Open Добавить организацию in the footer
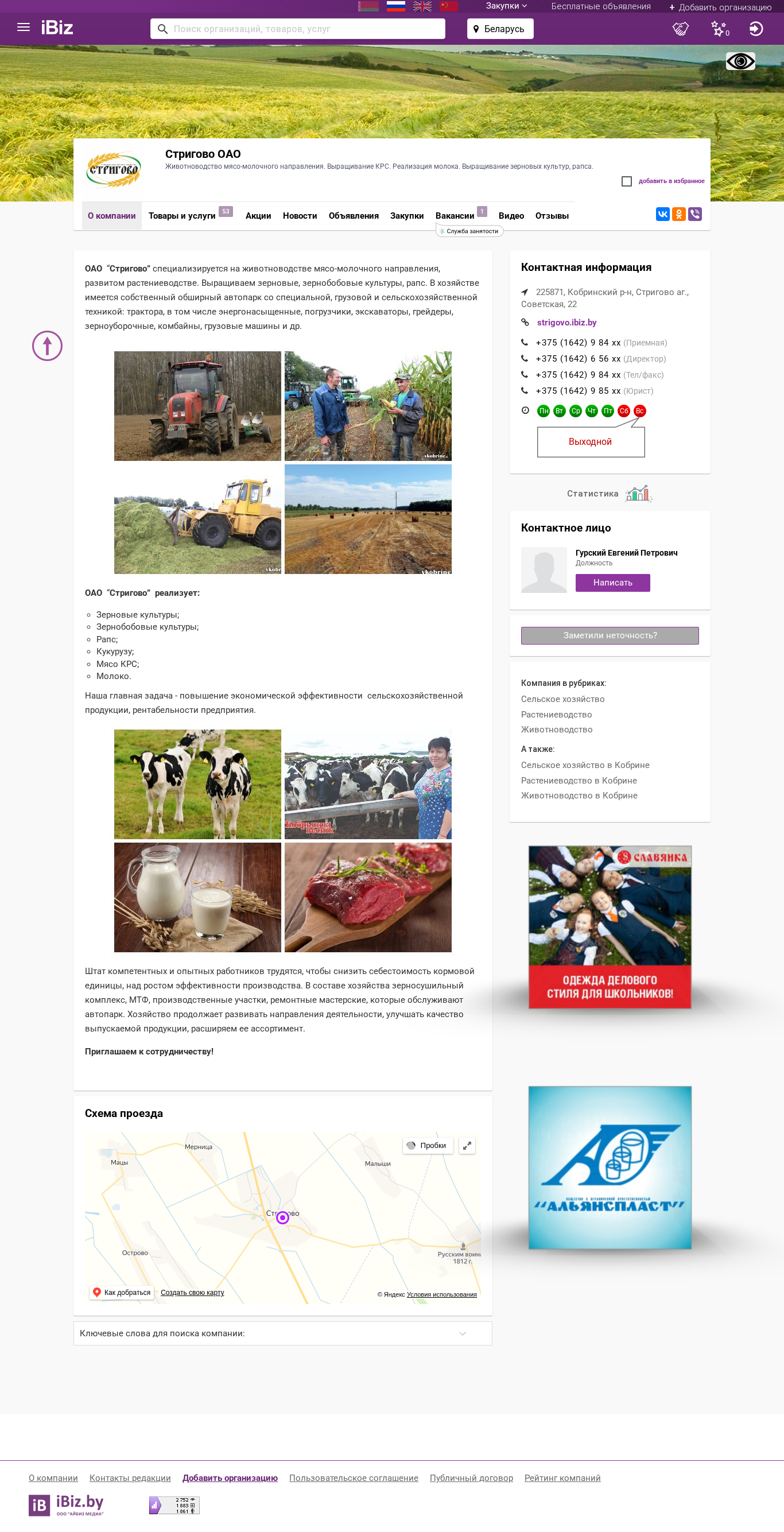Screen dimensions: 784x1532 [x=230, y=1478]
